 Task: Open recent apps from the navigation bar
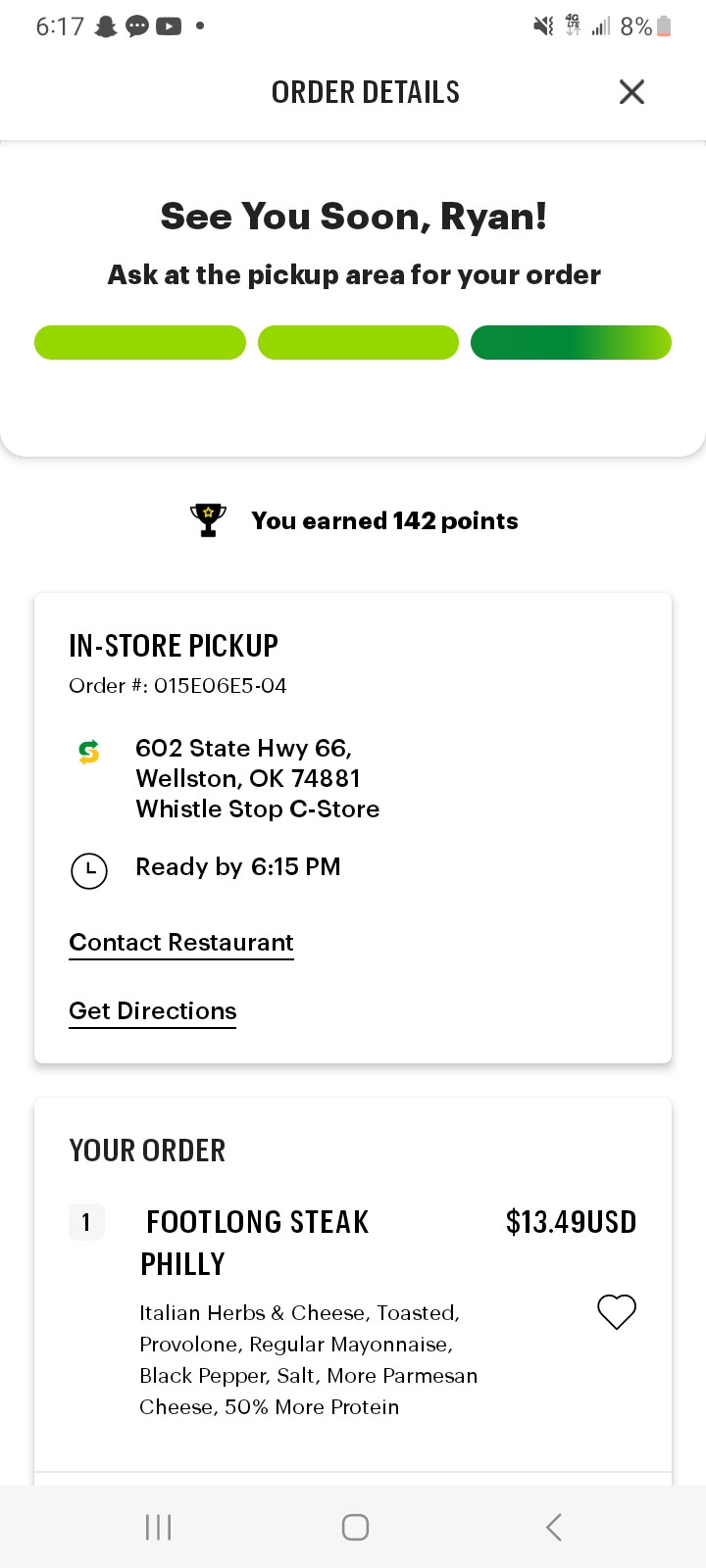click(x=159, y=1527)
